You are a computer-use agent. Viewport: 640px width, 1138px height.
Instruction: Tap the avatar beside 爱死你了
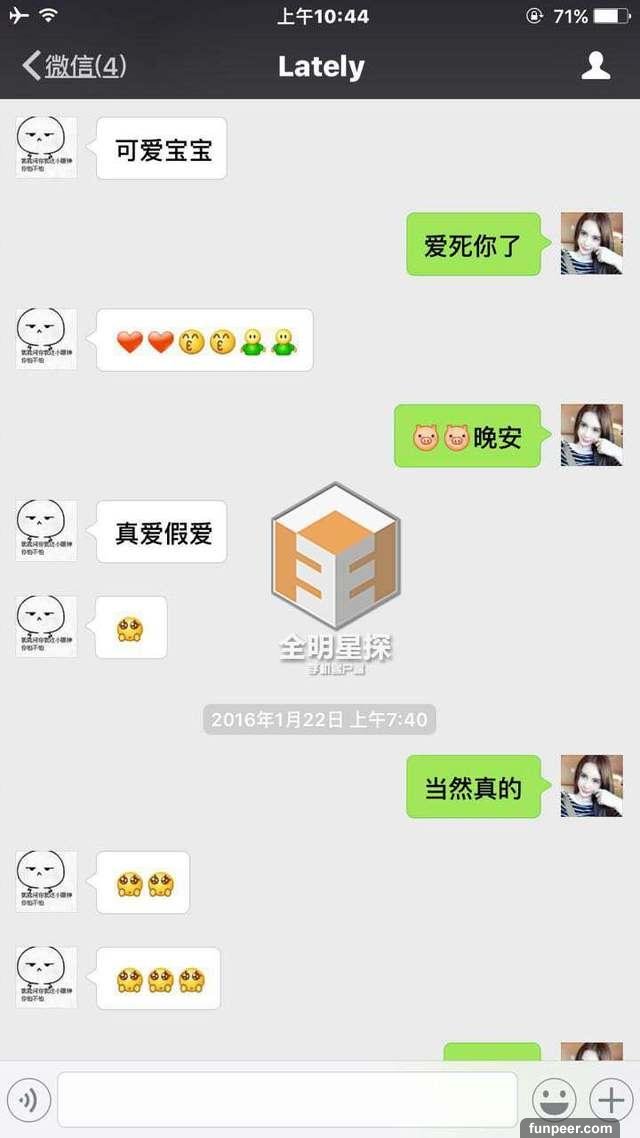[591, 243]
